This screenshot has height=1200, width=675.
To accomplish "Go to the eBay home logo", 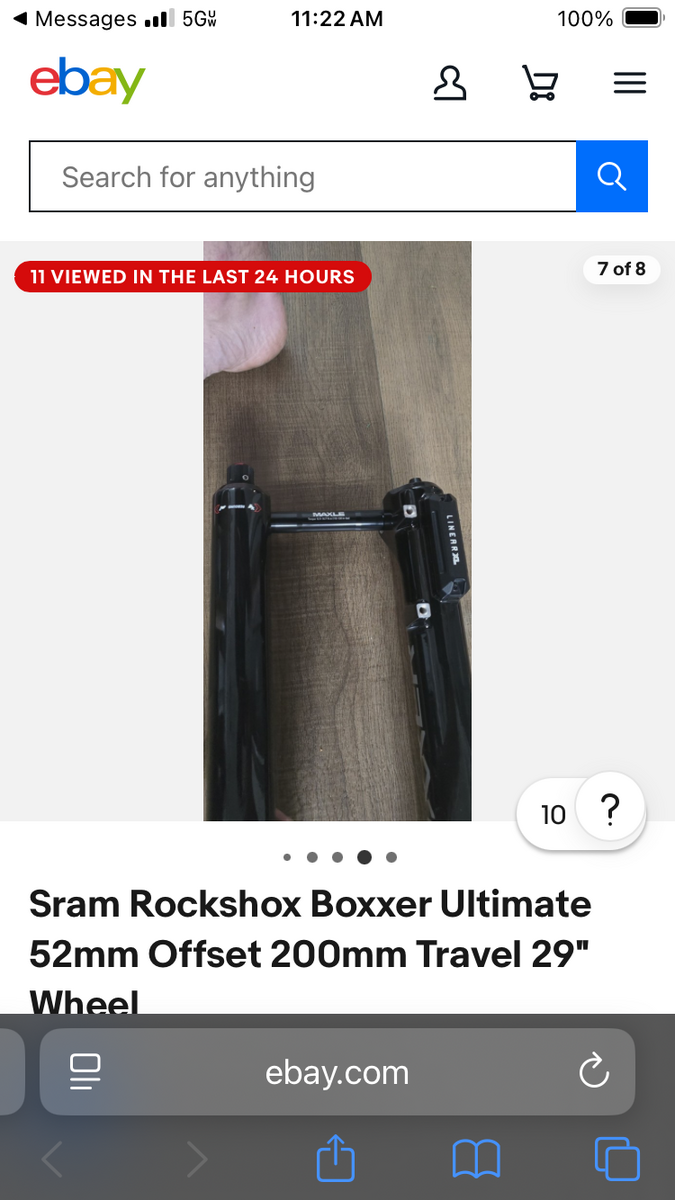I will pyautogui.click(x=87, y=83).
